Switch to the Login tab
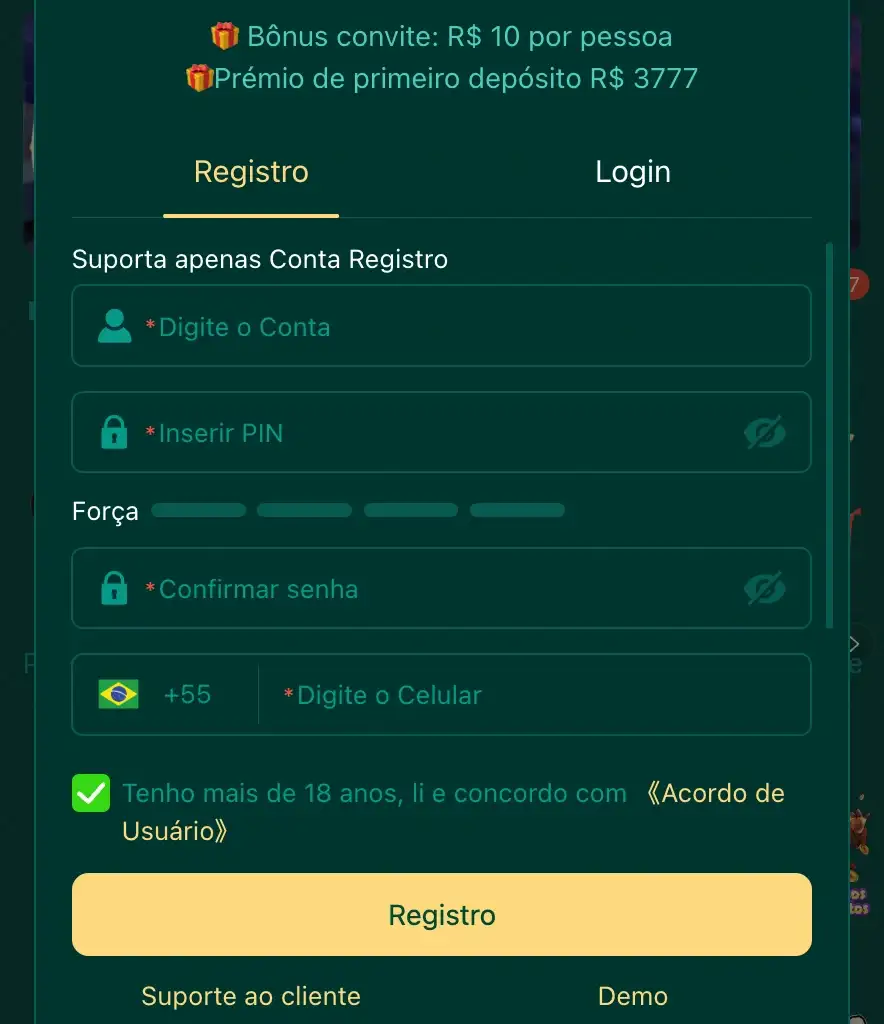This screenshot has height=1024, width=884. [x=632, y=172]
